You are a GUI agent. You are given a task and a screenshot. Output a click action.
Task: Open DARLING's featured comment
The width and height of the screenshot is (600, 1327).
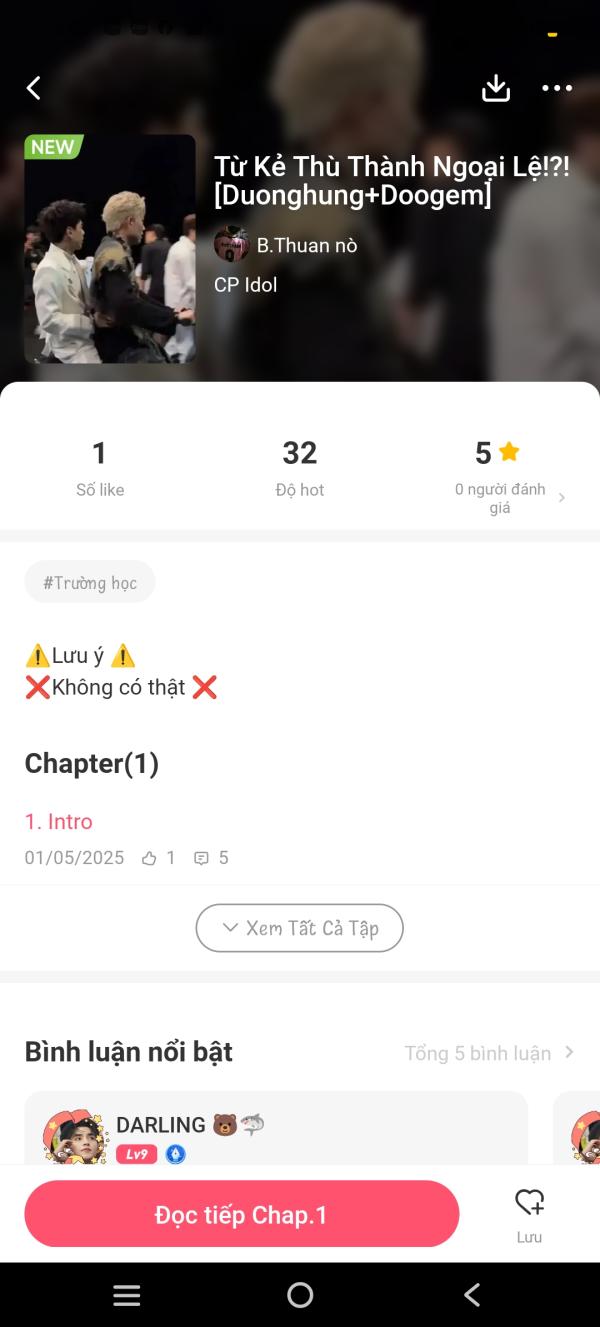(x=275, y=1130)
